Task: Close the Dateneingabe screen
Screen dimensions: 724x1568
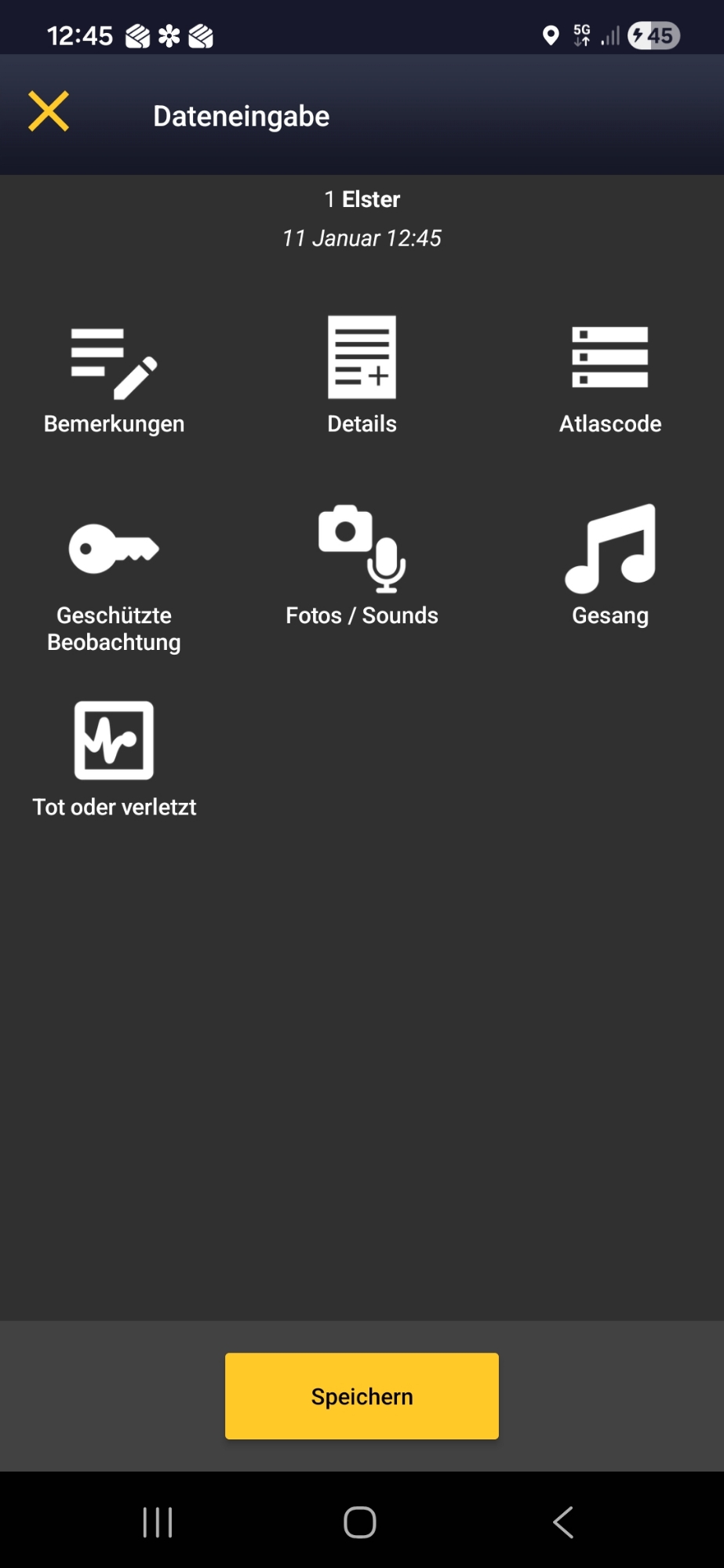Action: coord(49,111)
